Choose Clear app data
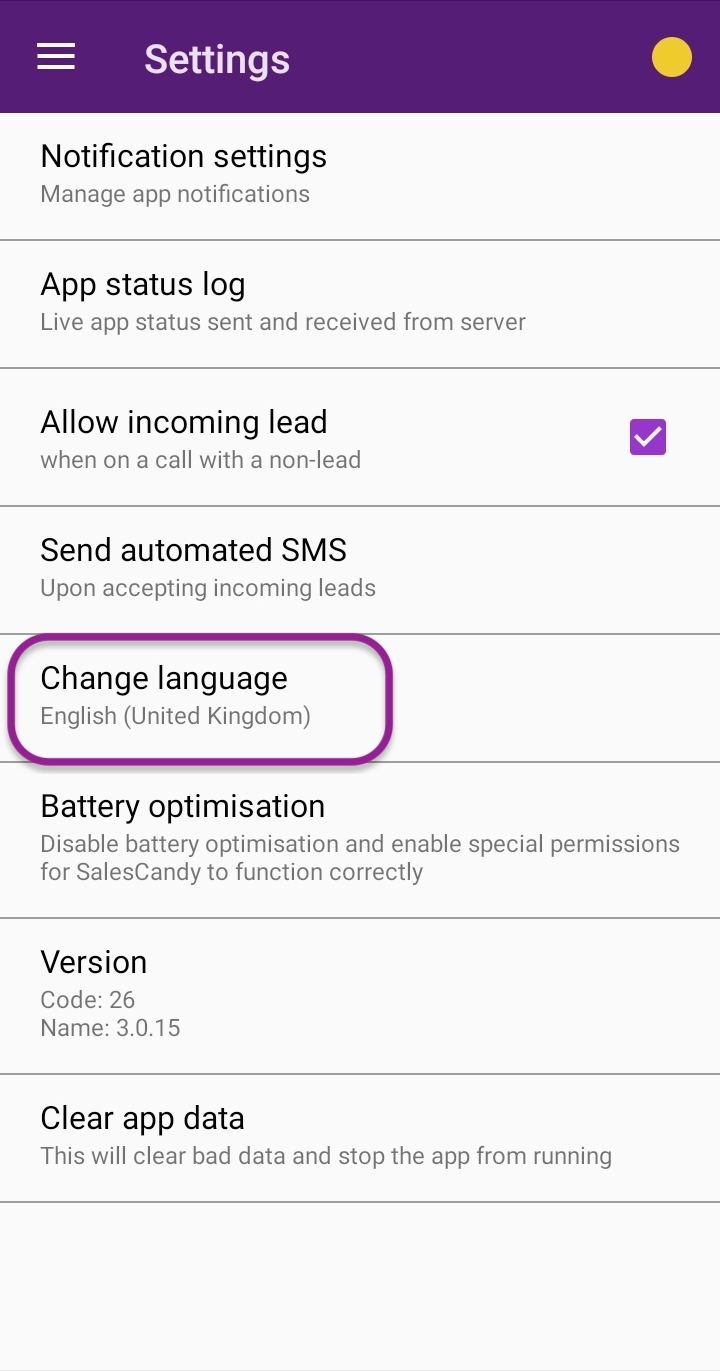 [x=360, y=1138]
